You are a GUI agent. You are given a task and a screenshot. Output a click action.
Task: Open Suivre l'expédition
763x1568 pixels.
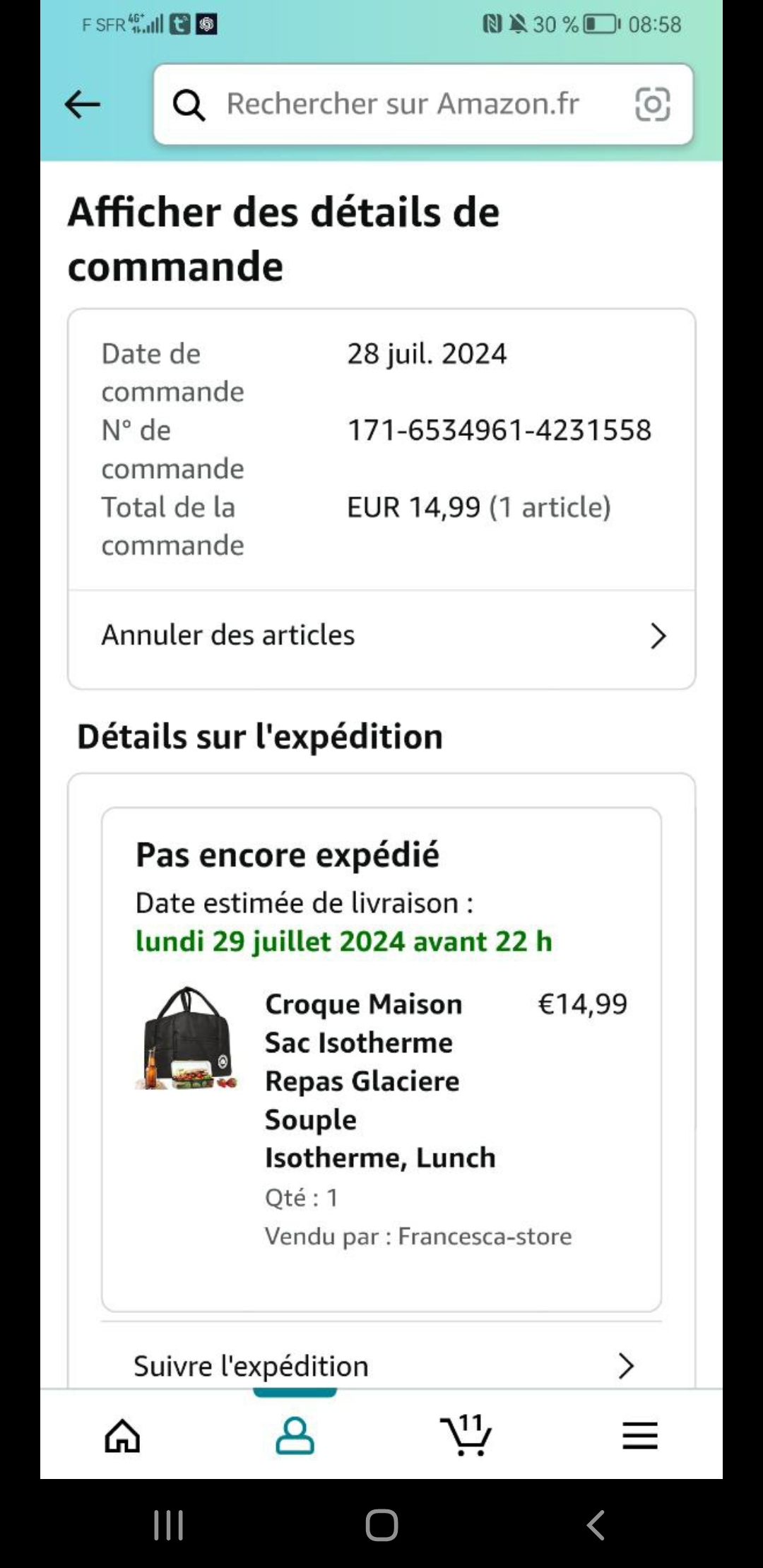coord(381,1366)
